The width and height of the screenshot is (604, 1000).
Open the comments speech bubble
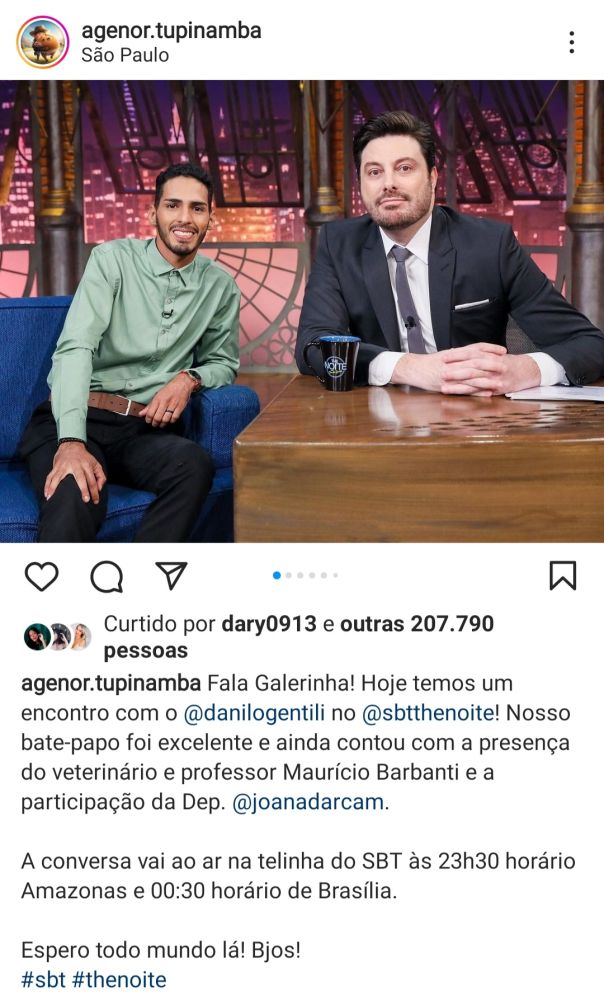[106, 576]
